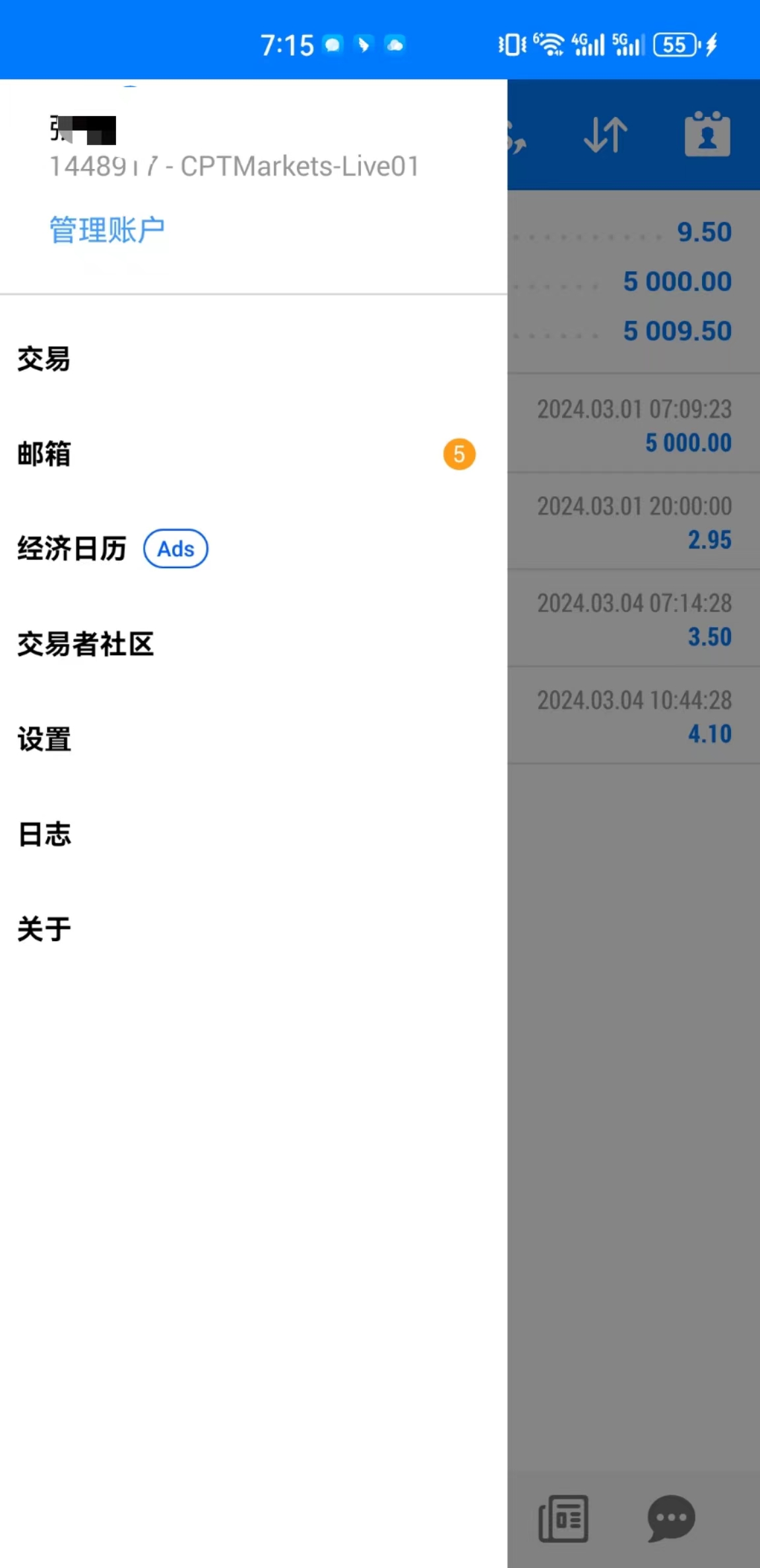Image resolution: width=760 pixels, height=1568 pixels.
Task: Tap the 管理账户 manage accounts link
Action: pos(107,227)
